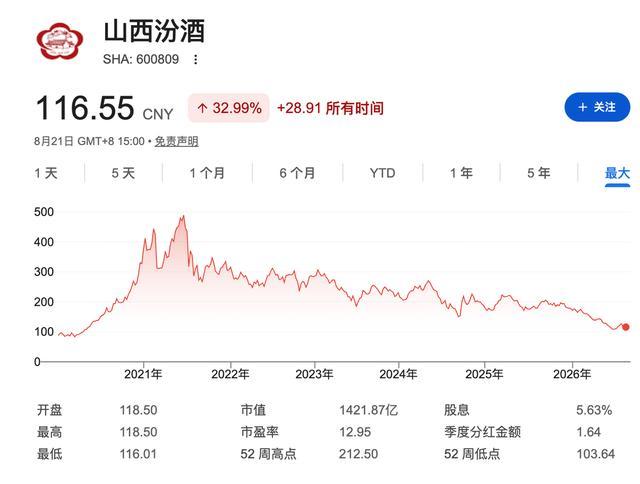The image size is (640, 484).
Task: Open the 免责声明 disclaimer link
Action: (x=176, y=142)
